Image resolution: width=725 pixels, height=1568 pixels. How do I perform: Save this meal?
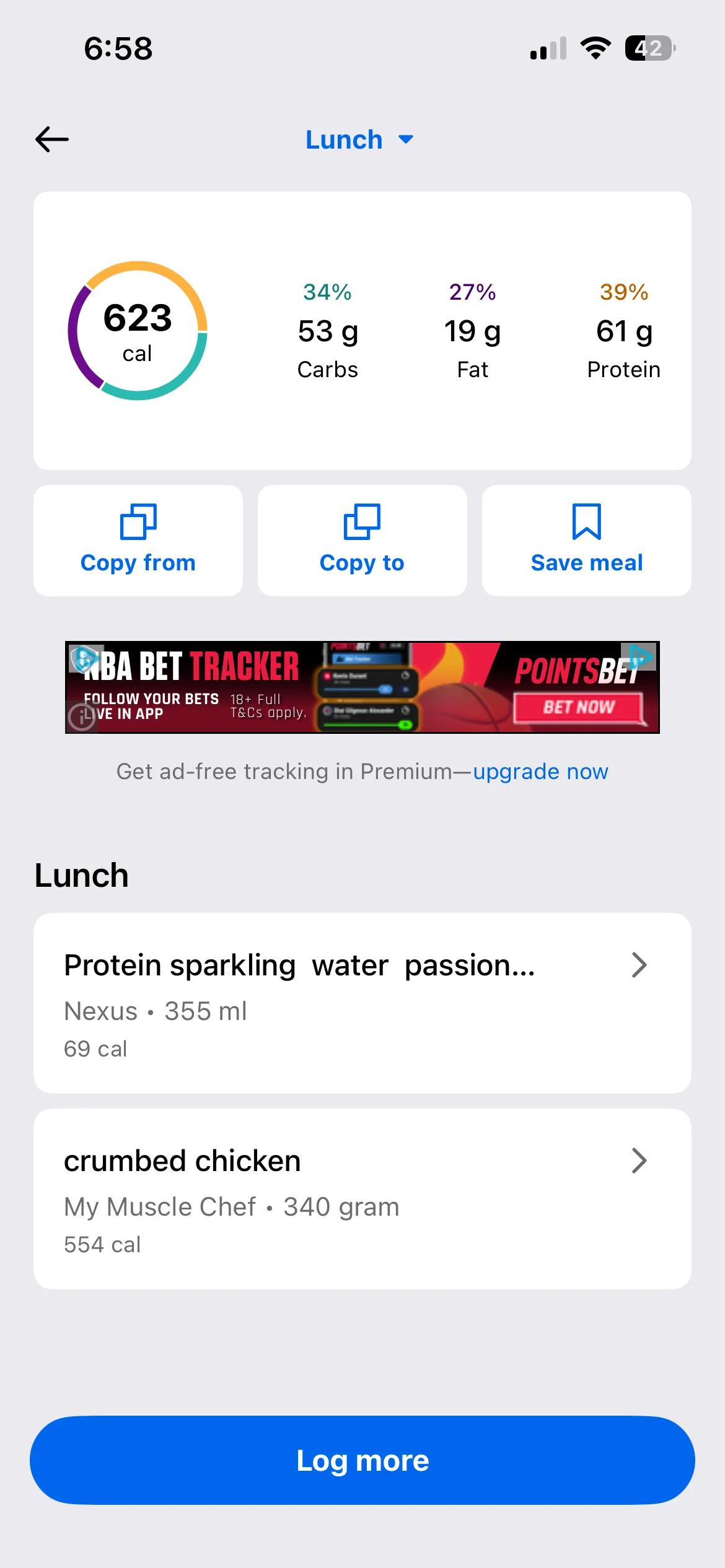click(586, 541)
